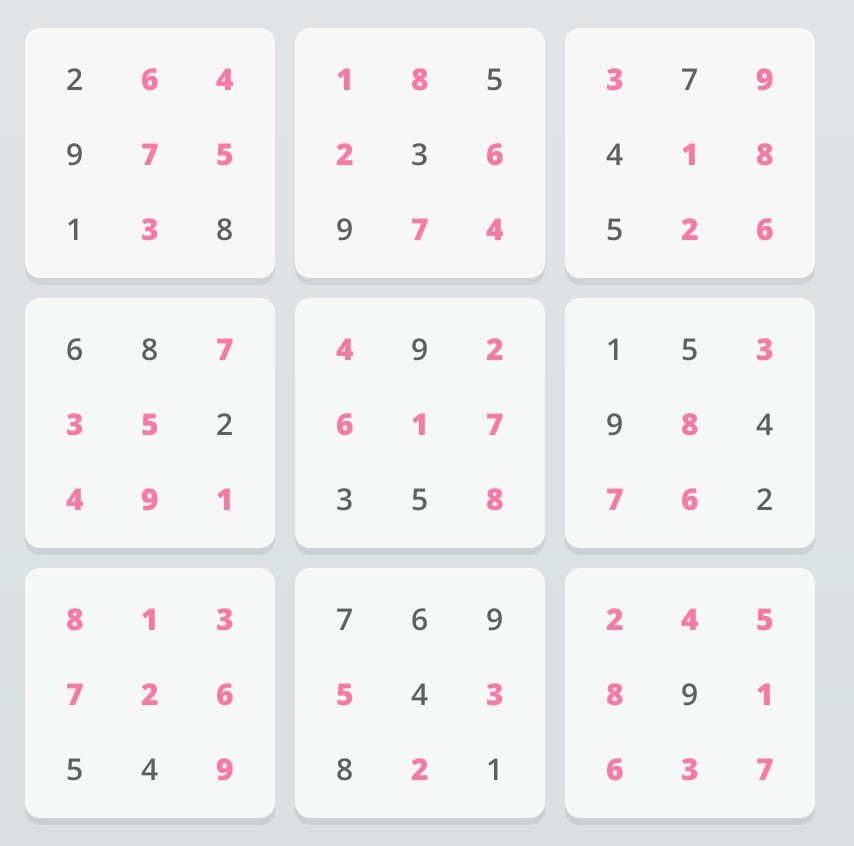Select the pink 7 in the bottom-right box
Screen dimensions: 854x846
coord(764,770)
